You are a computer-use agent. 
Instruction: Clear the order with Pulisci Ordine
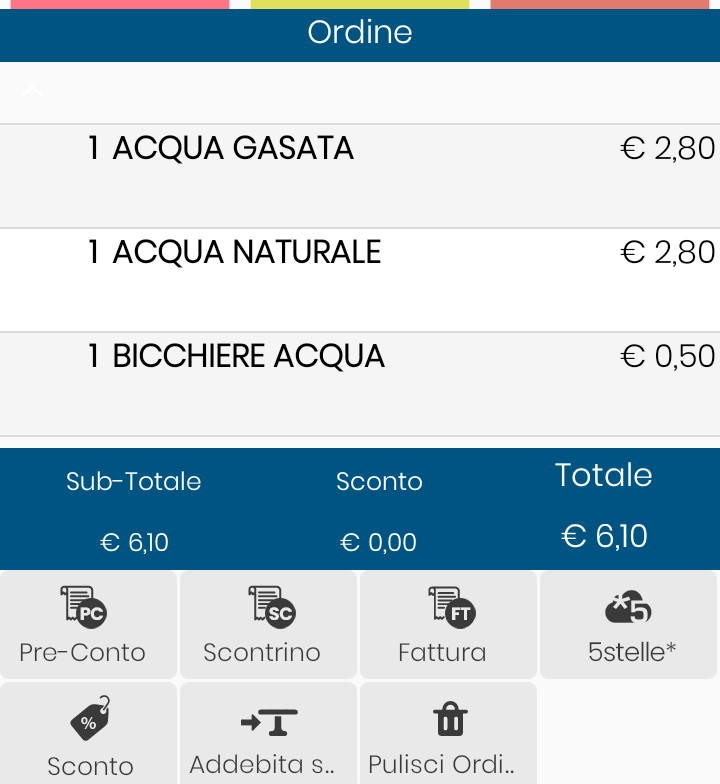[x=448, y=734]
